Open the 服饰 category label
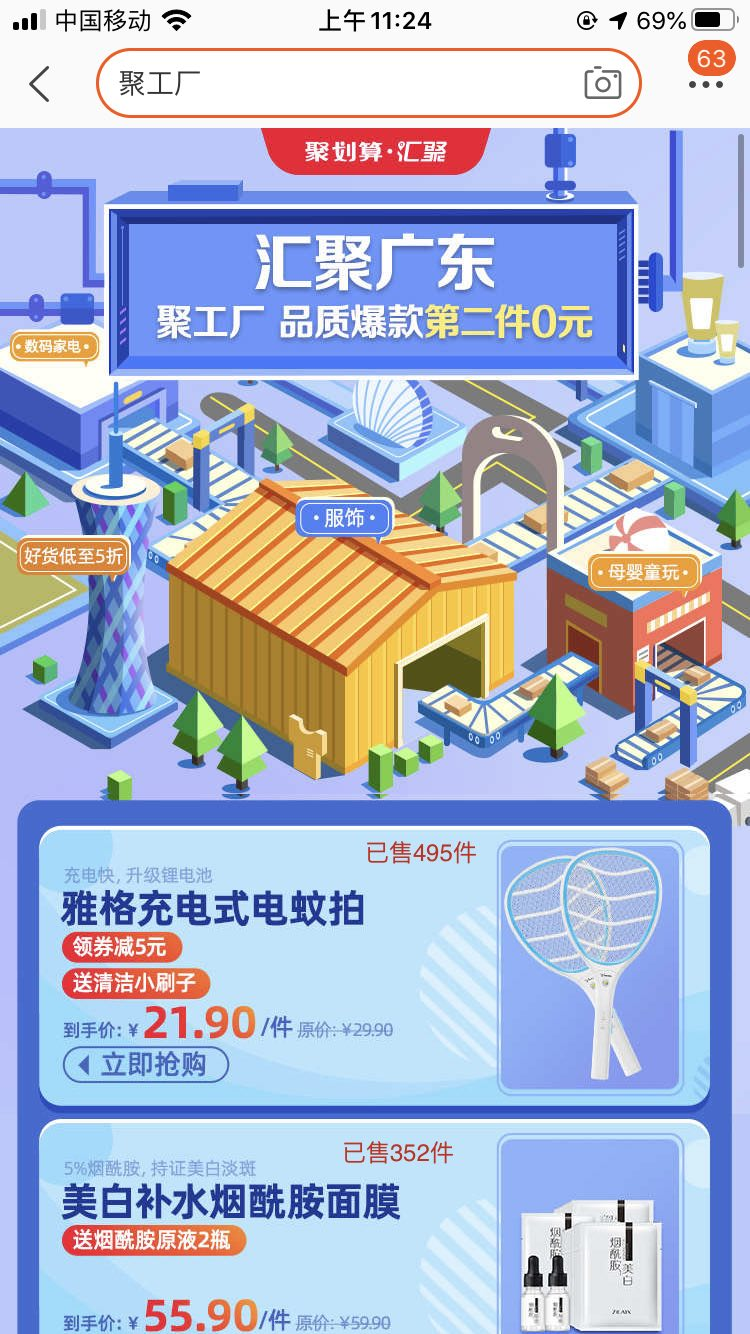Image resolution: width=750 pixels, height=1334 pixels. (344, 518)
